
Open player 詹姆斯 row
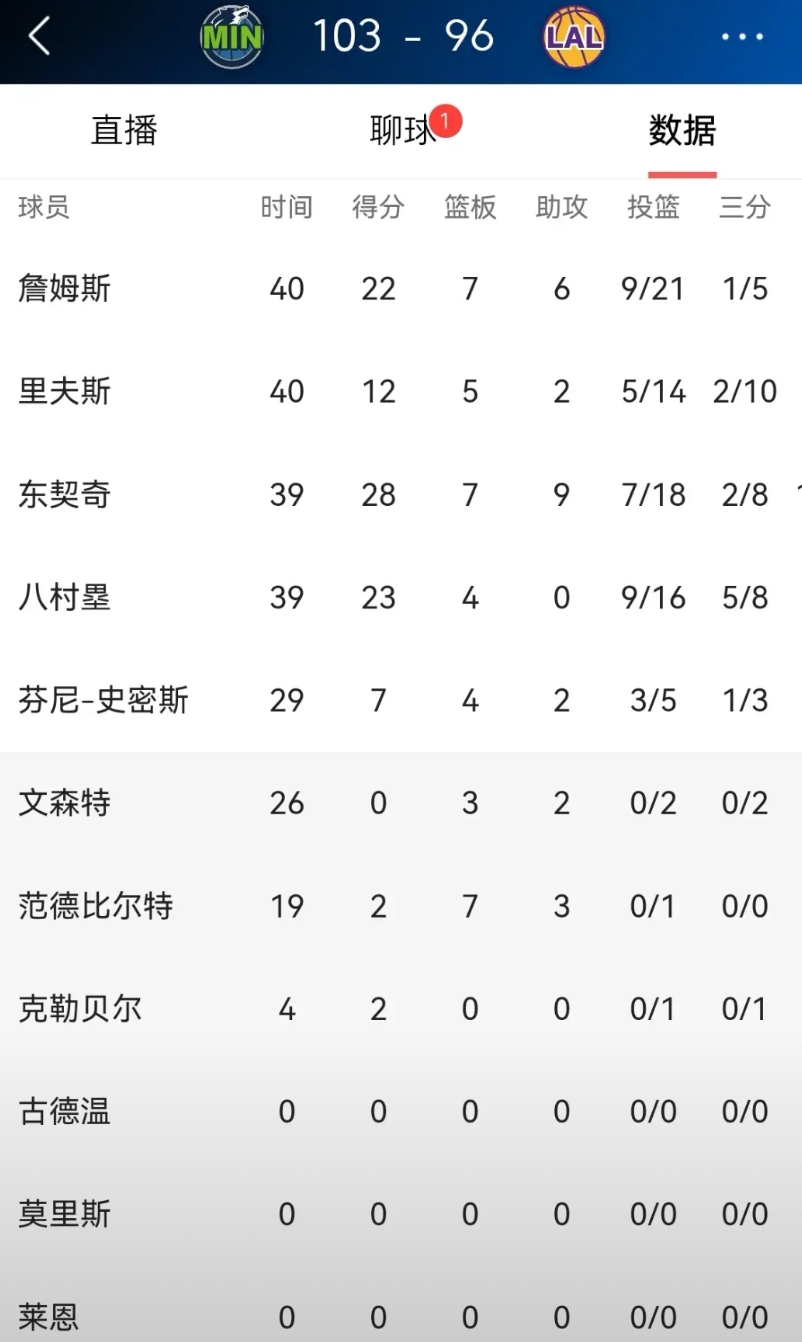coord(401,289)
